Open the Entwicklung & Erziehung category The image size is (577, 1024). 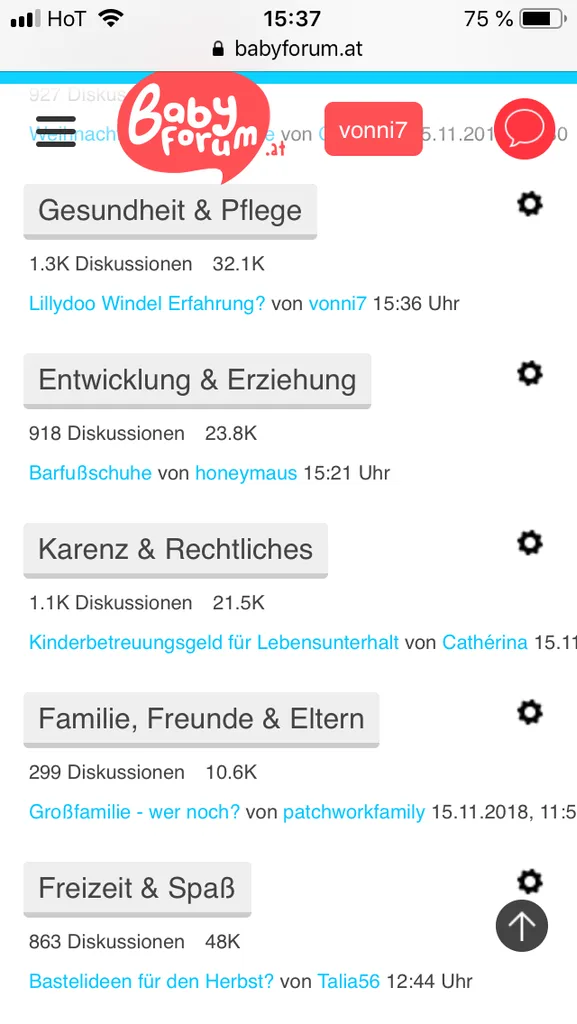[x=197, y=381]
